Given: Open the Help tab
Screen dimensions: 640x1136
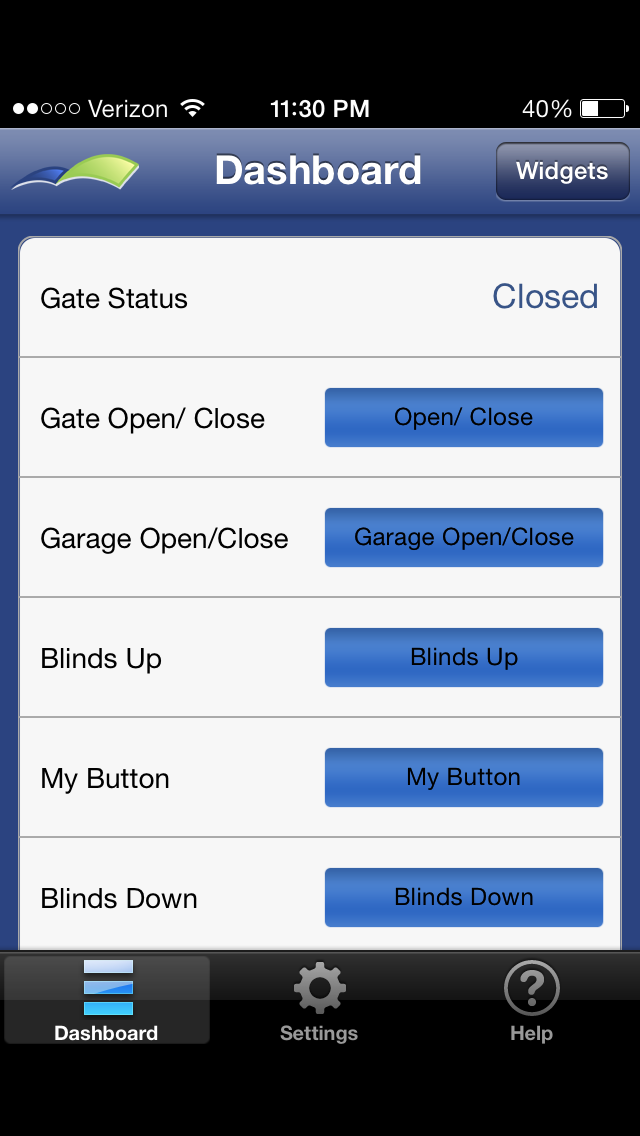Looking at the screenshot, I should 531,1001.
